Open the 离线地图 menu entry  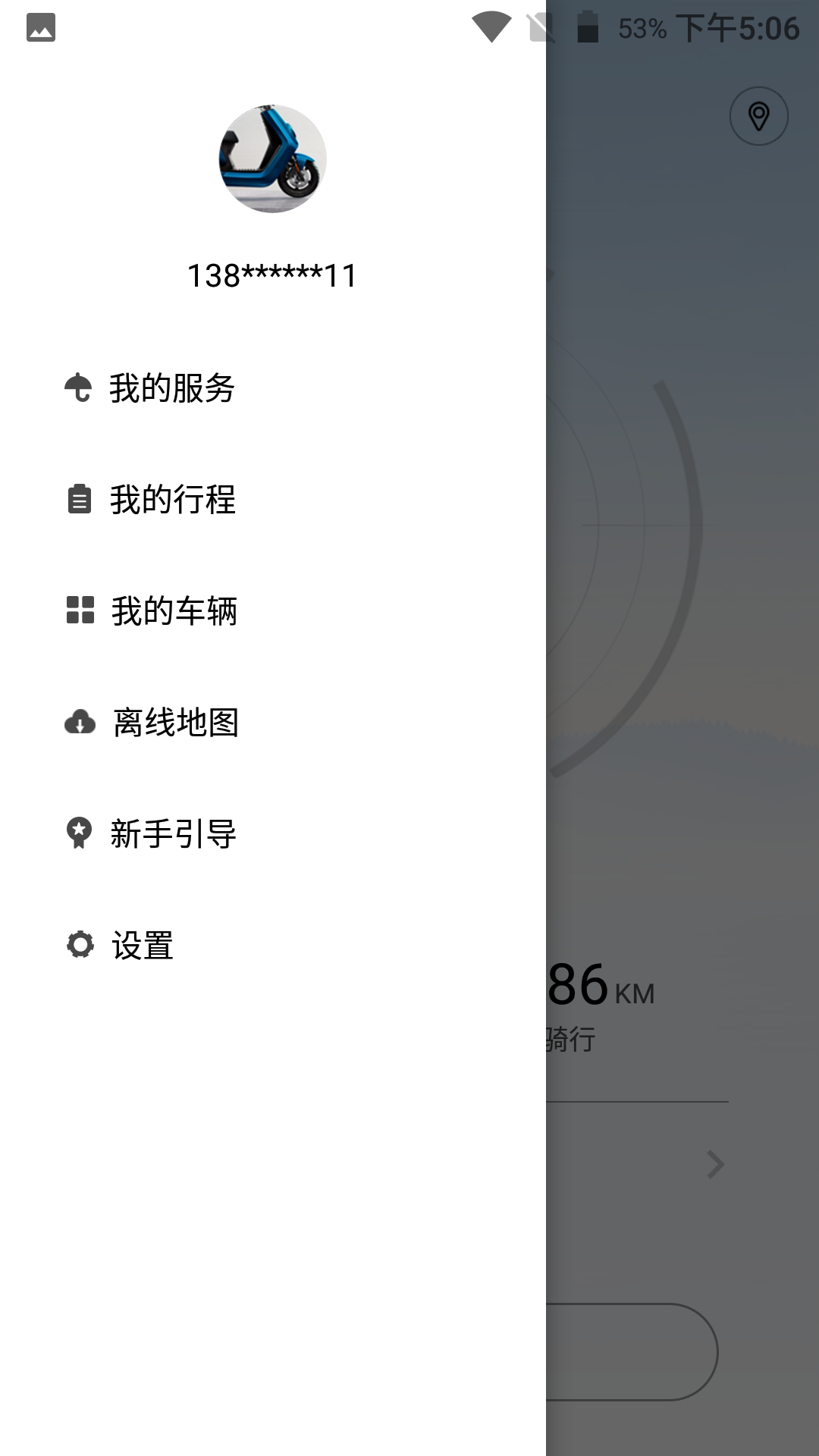point(175,723)
